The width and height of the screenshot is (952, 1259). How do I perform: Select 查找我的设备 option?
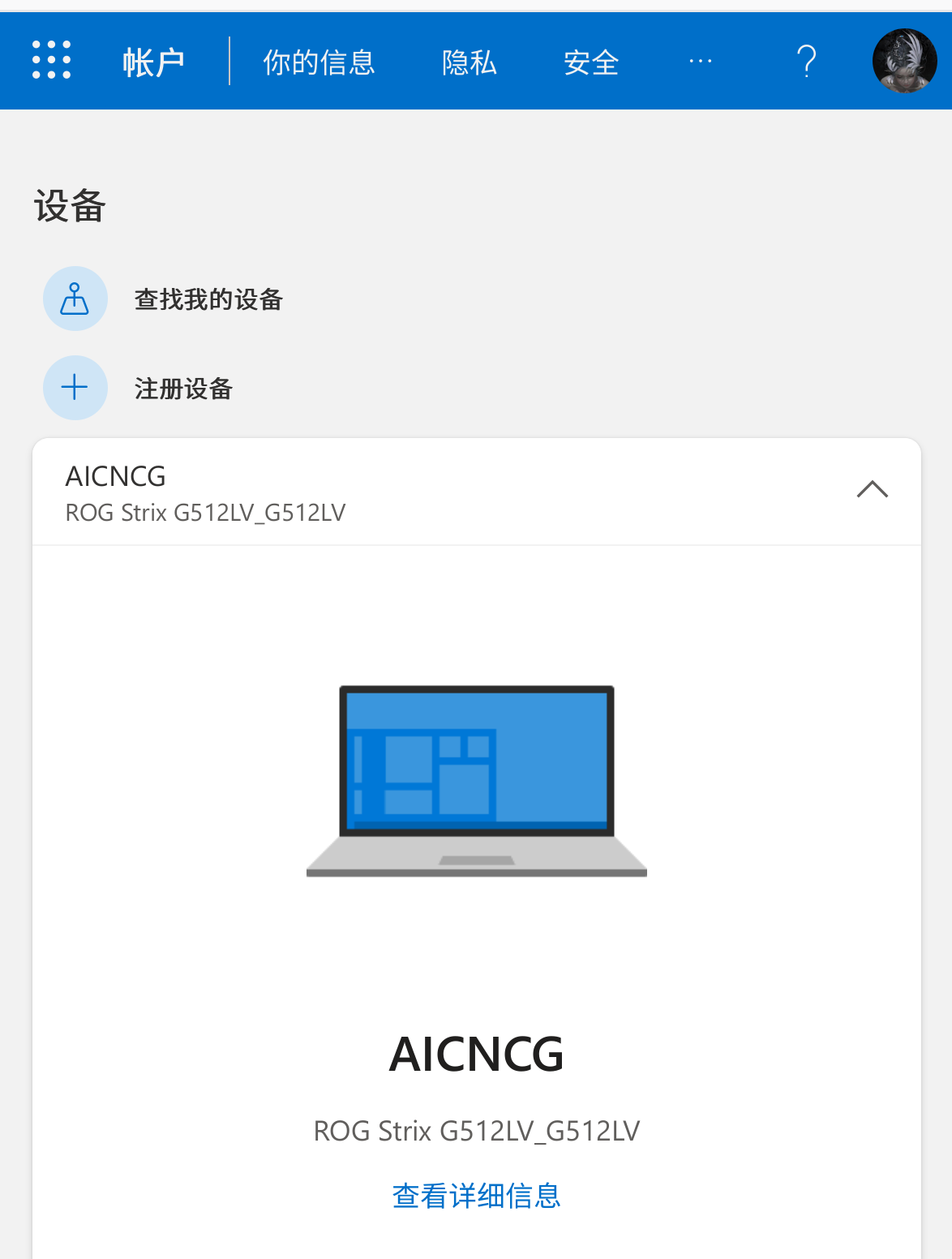coord(209,299)
